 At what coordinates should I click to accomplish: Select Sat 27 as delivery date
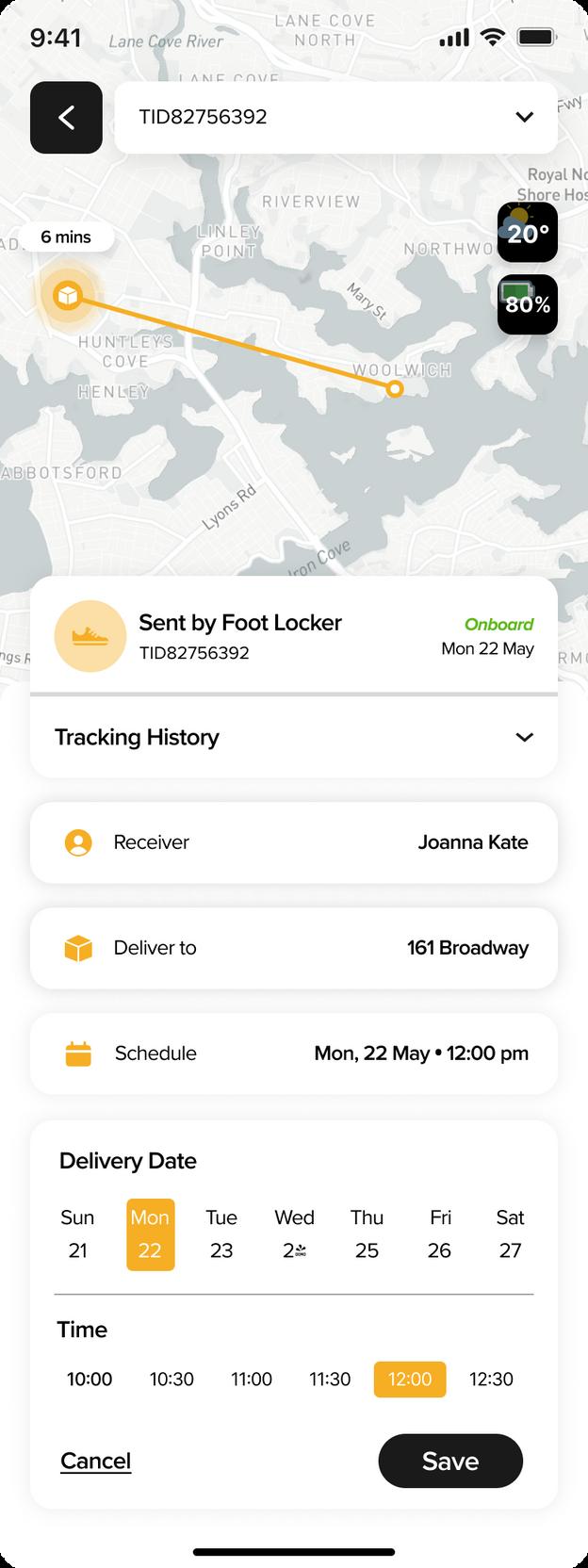[510, 1234]
